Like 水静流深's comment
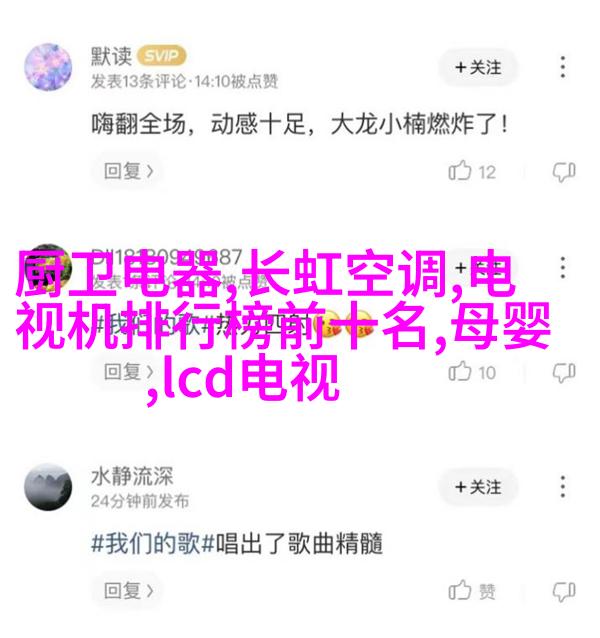 (x=473, y=592)
